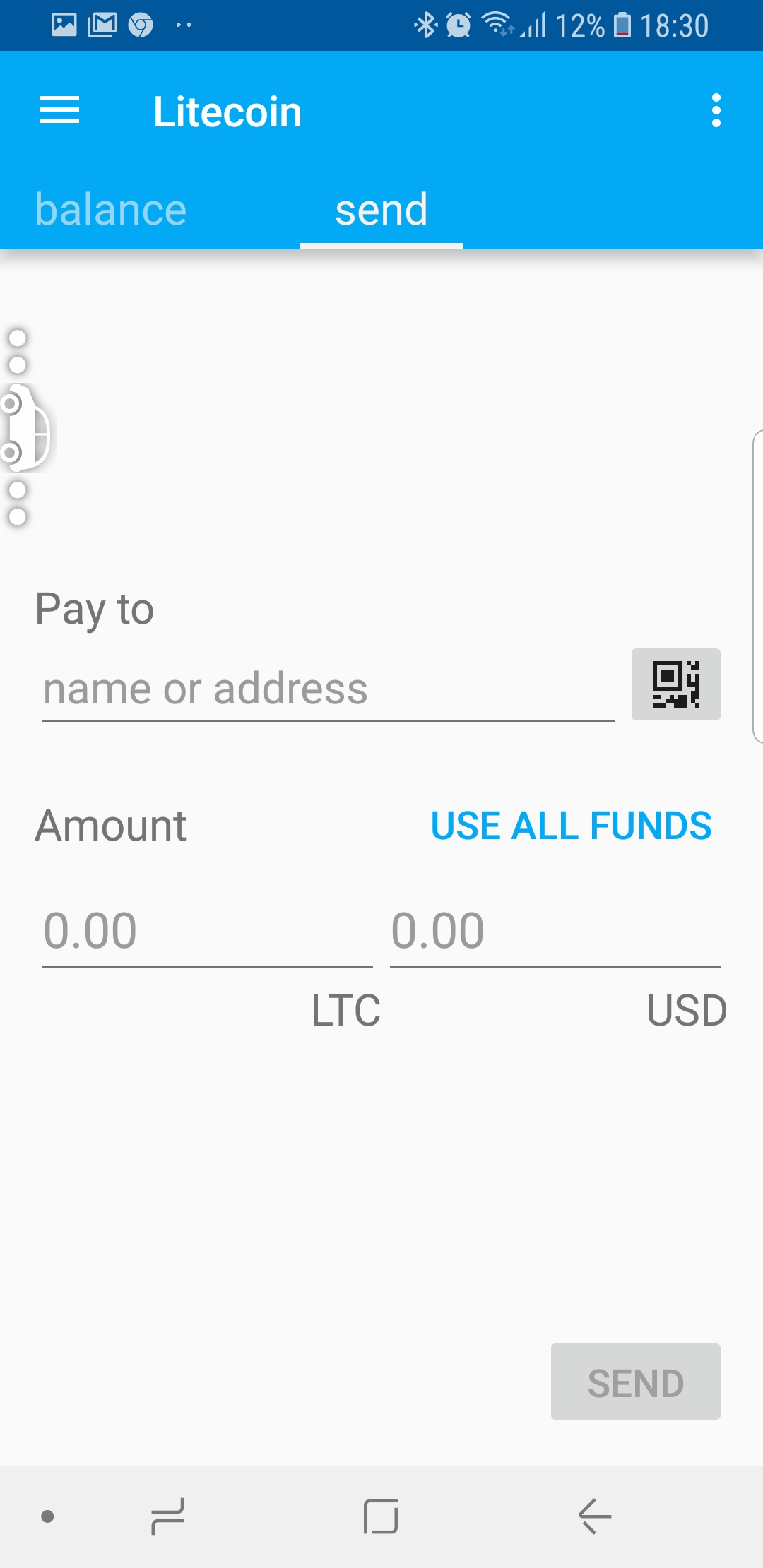Switch to the balance tab
This screenshot has height=1568, width=763.
tap(111, 210)
